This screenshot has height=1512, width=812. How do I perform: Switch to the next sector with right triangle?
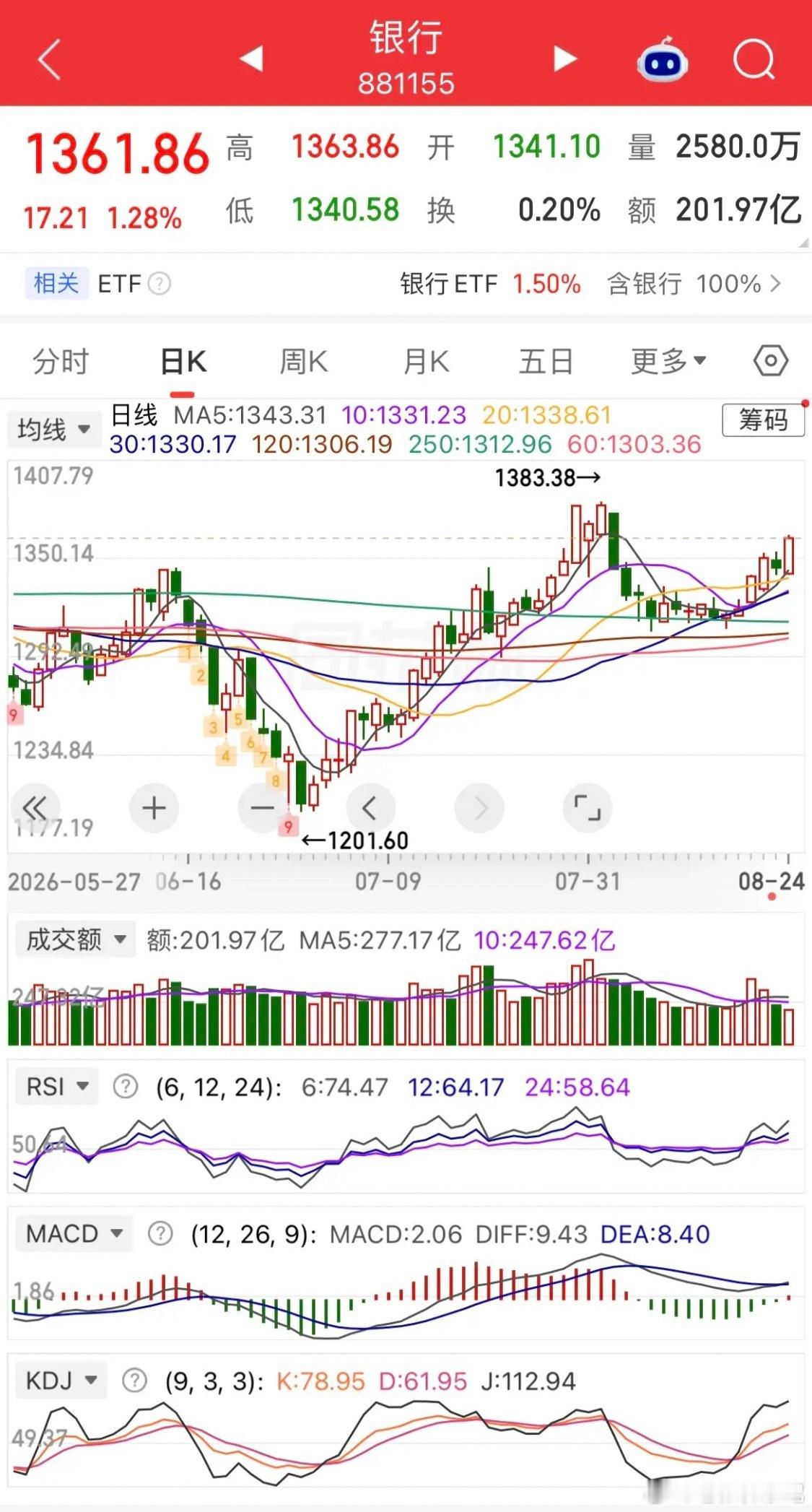pos(564,58)
